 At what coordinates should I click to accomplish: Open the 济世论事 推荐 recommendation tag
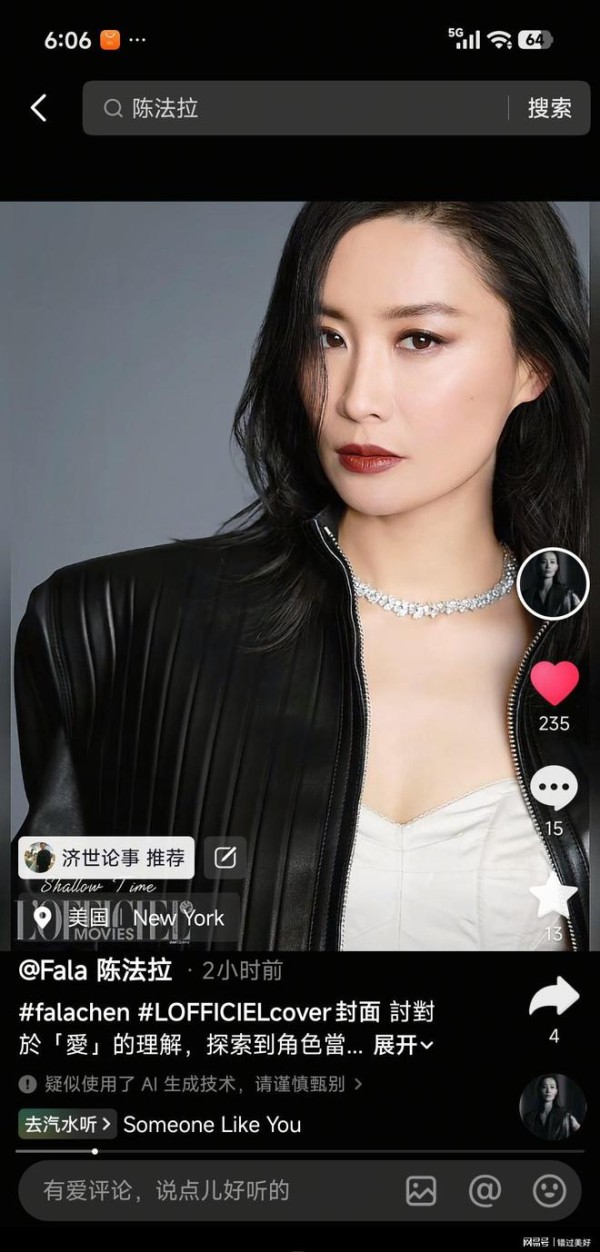pyautogui.click(x=107, y=857)
